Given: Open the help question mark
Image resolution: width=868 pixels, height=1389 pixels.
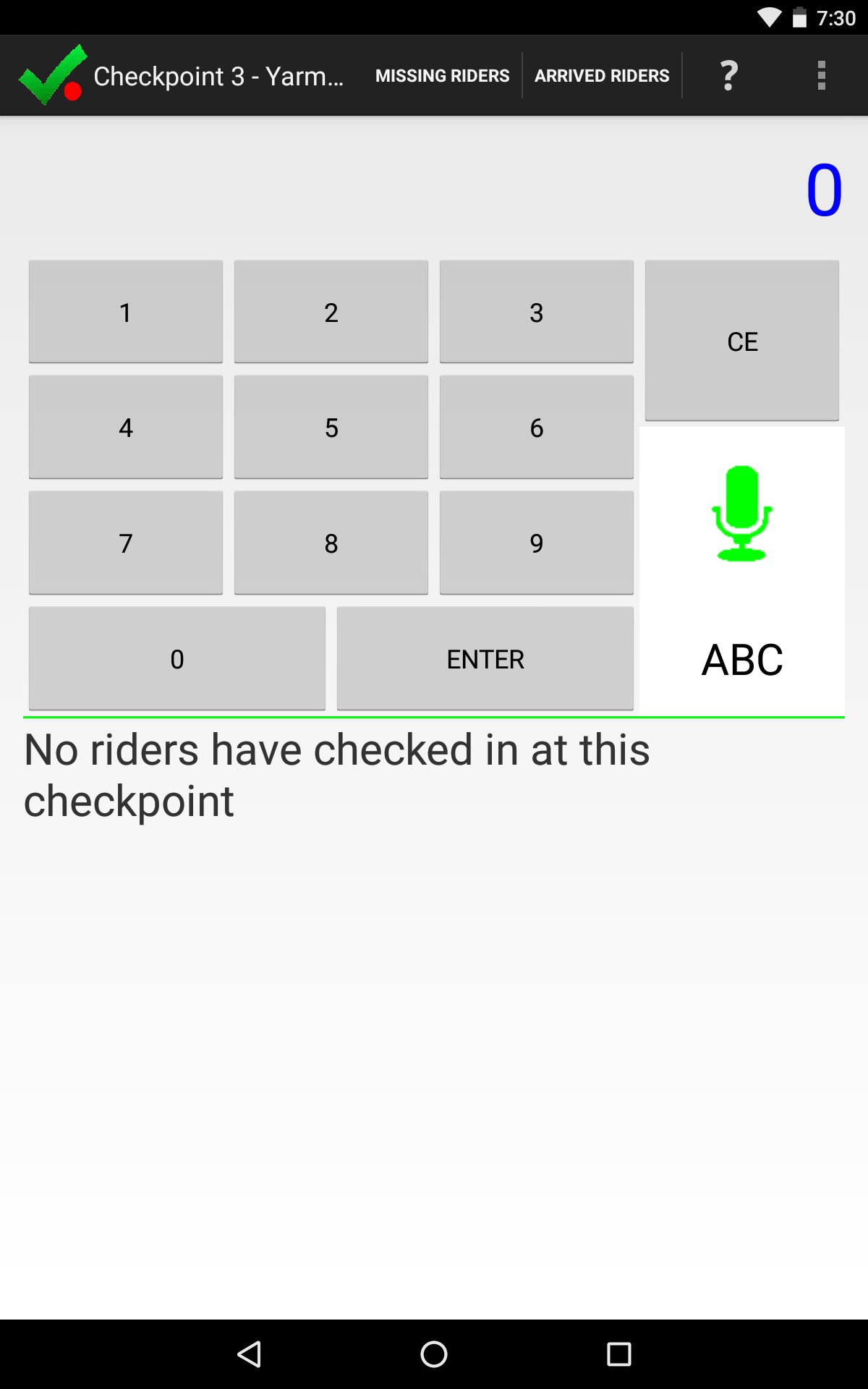Looking at the screenshot, I should (x=728, y=75).
